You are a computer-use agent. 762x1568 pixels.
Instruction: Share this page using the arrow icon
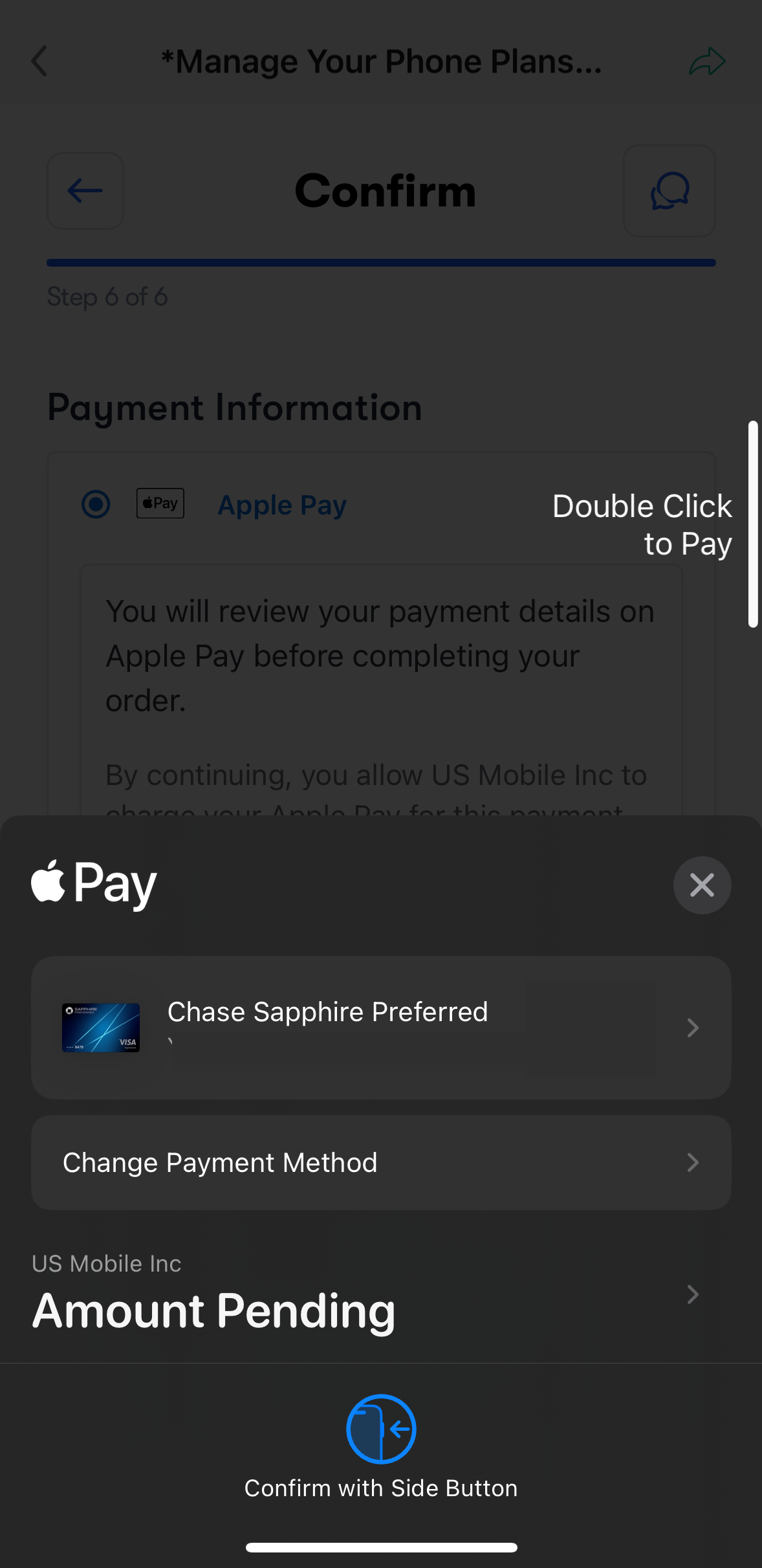tap(707, 61)
